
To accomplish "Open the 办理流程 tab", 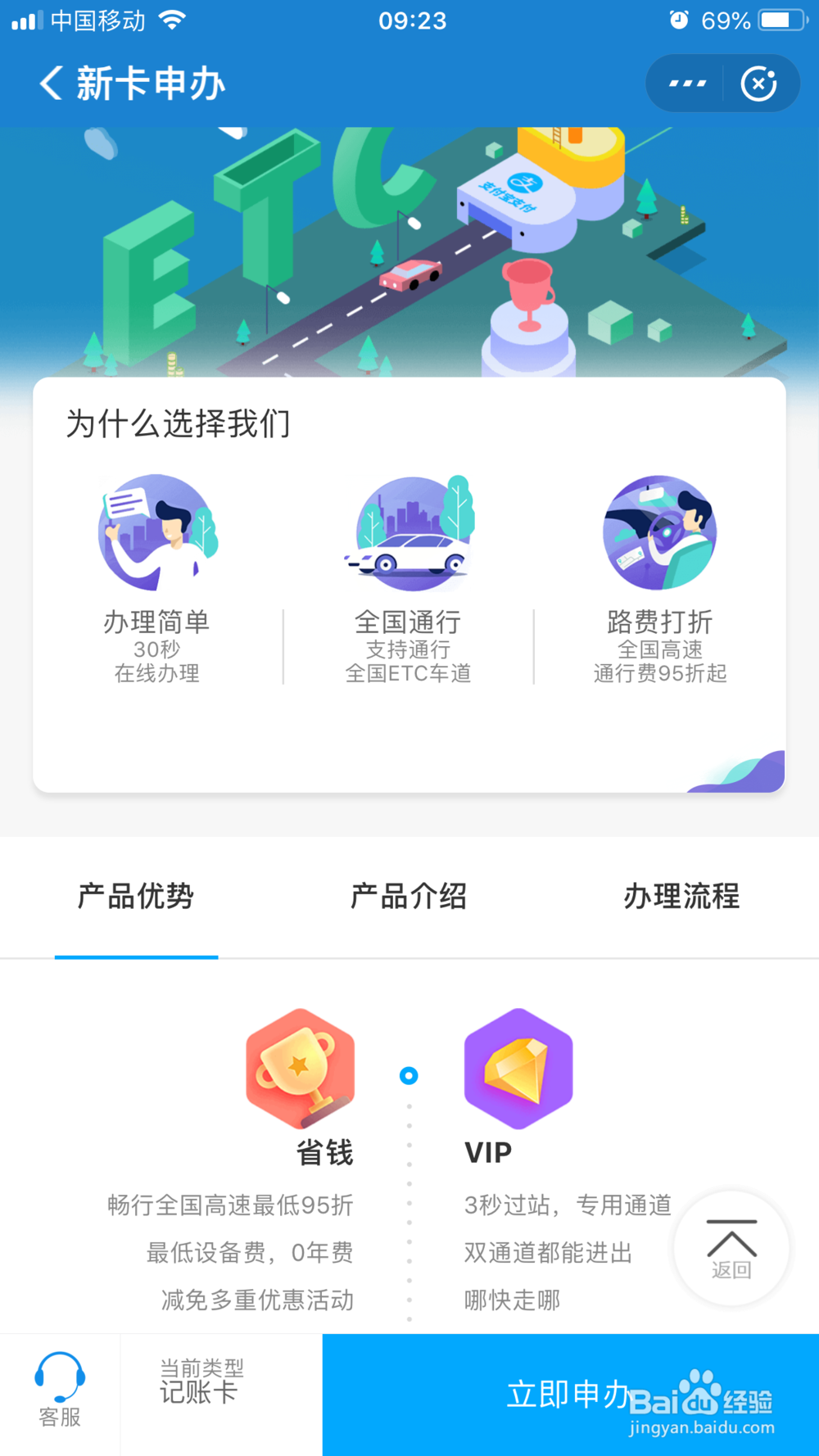I will point(682,897).
